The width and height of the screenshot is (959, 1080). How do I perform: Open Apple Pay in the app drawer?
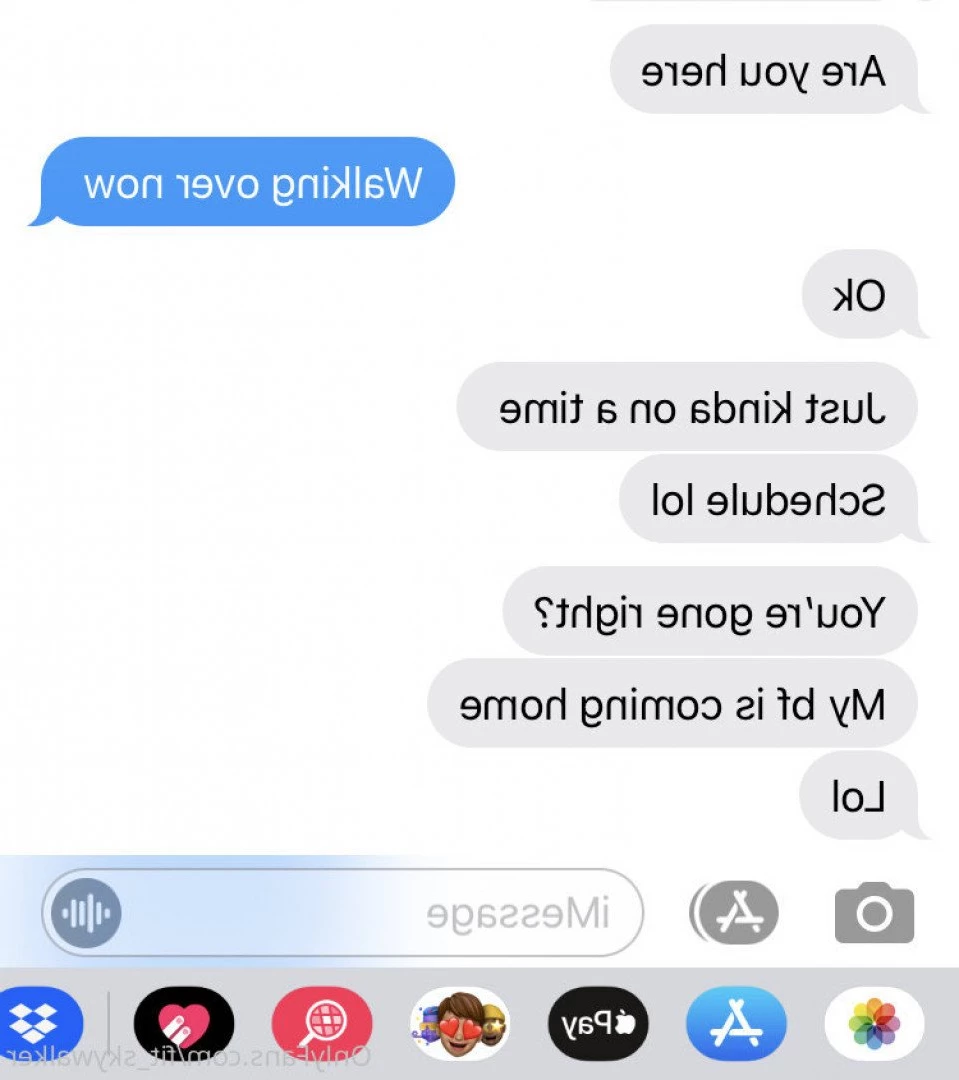coord(598,1025)
